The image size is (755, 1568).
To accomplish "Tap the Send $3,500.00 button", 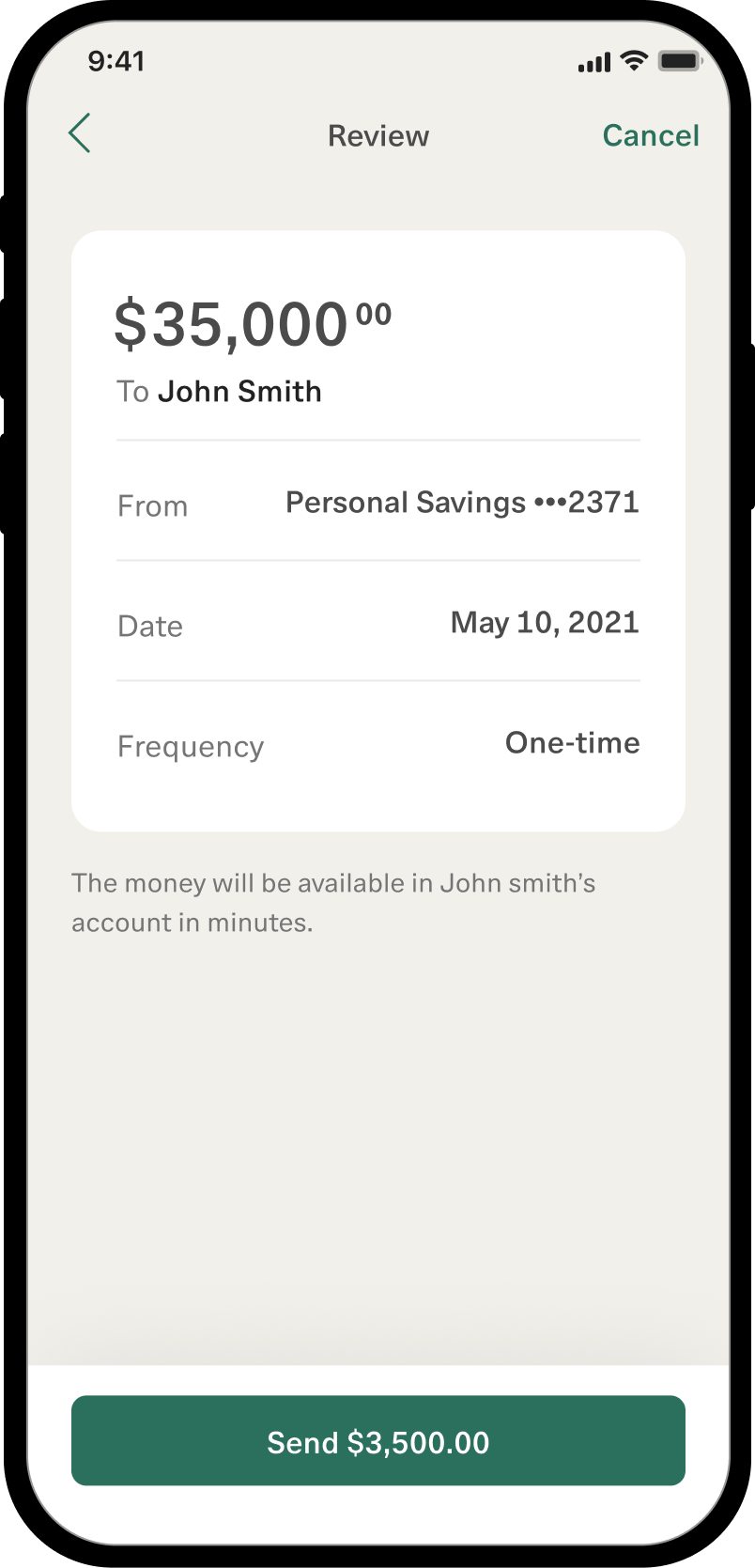I will [378, 1440].
